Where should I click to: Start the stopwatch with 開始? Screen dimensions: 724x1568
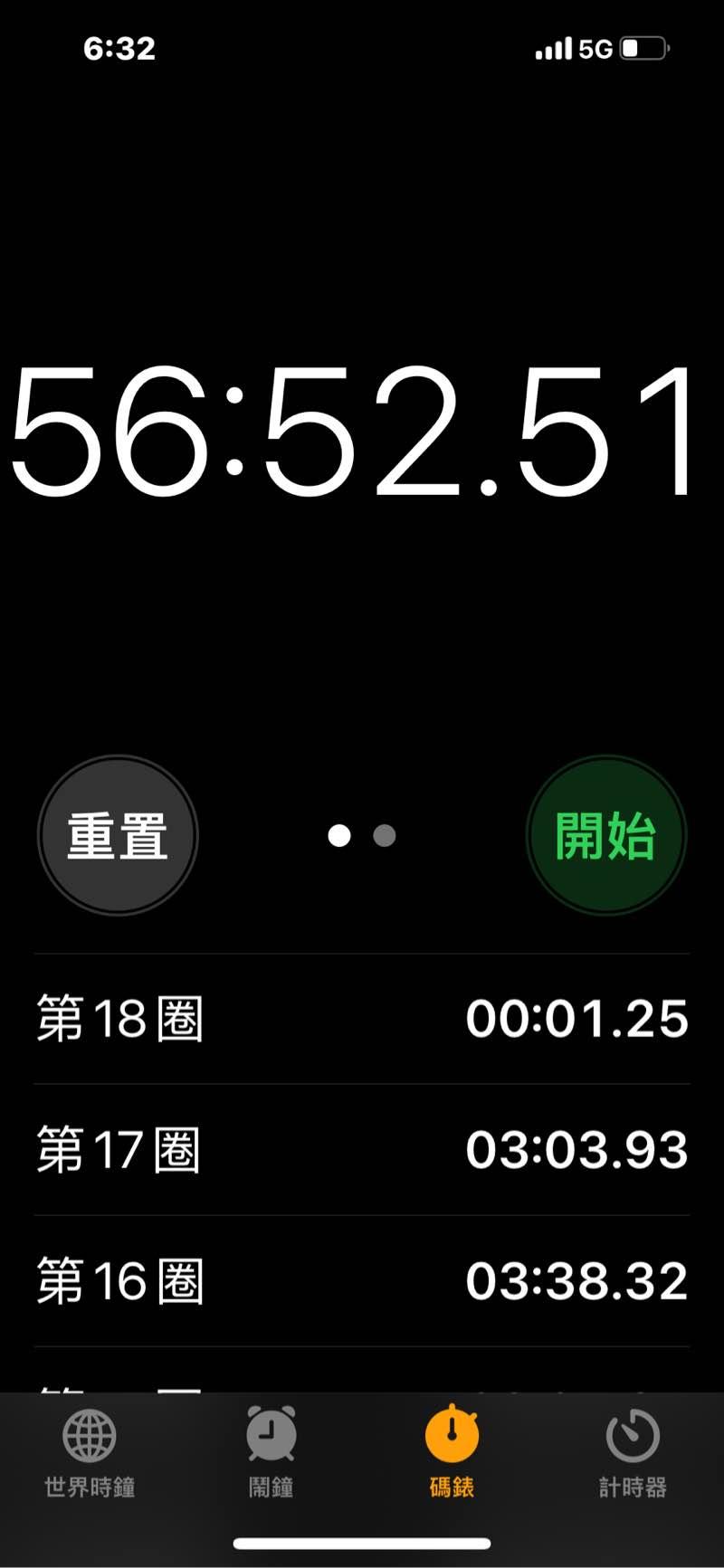click(605, 835)
